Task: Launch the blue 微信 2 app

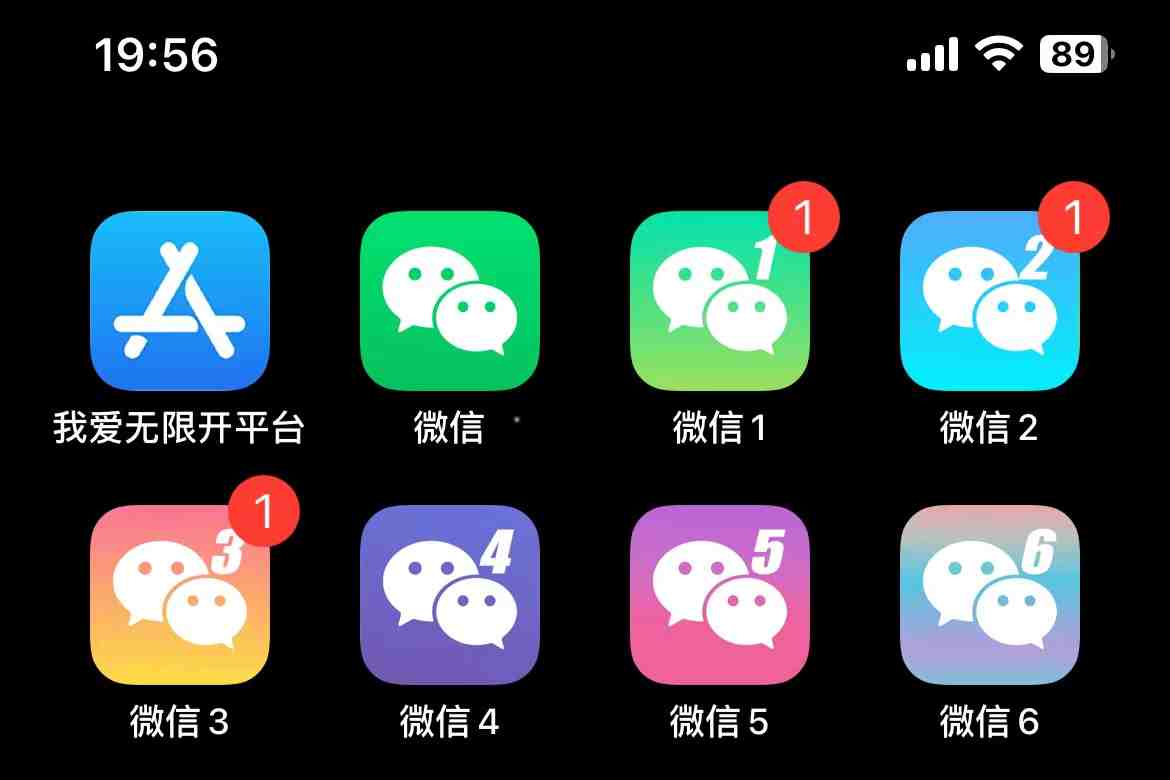Action: point(990,301)
